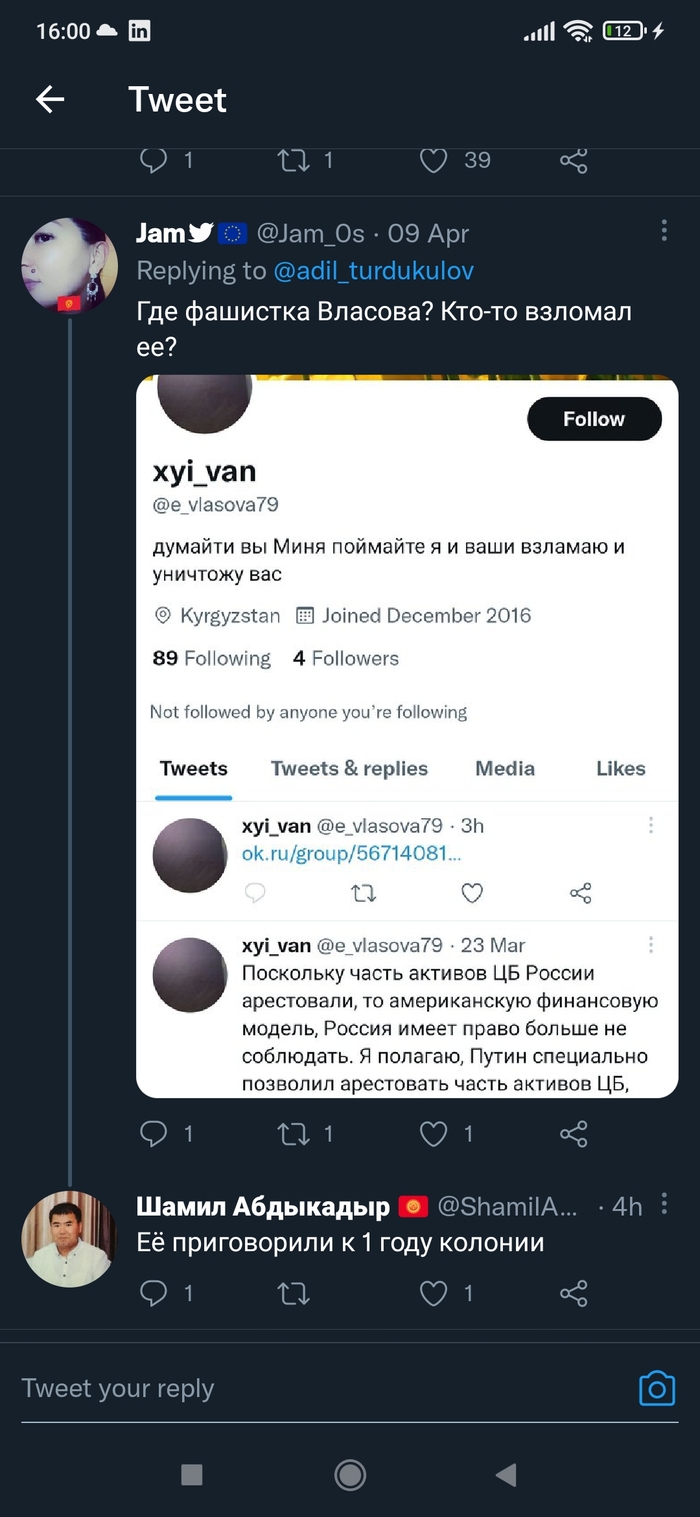
Task: Like Jam's tweet
Action: pos(433,1133)
